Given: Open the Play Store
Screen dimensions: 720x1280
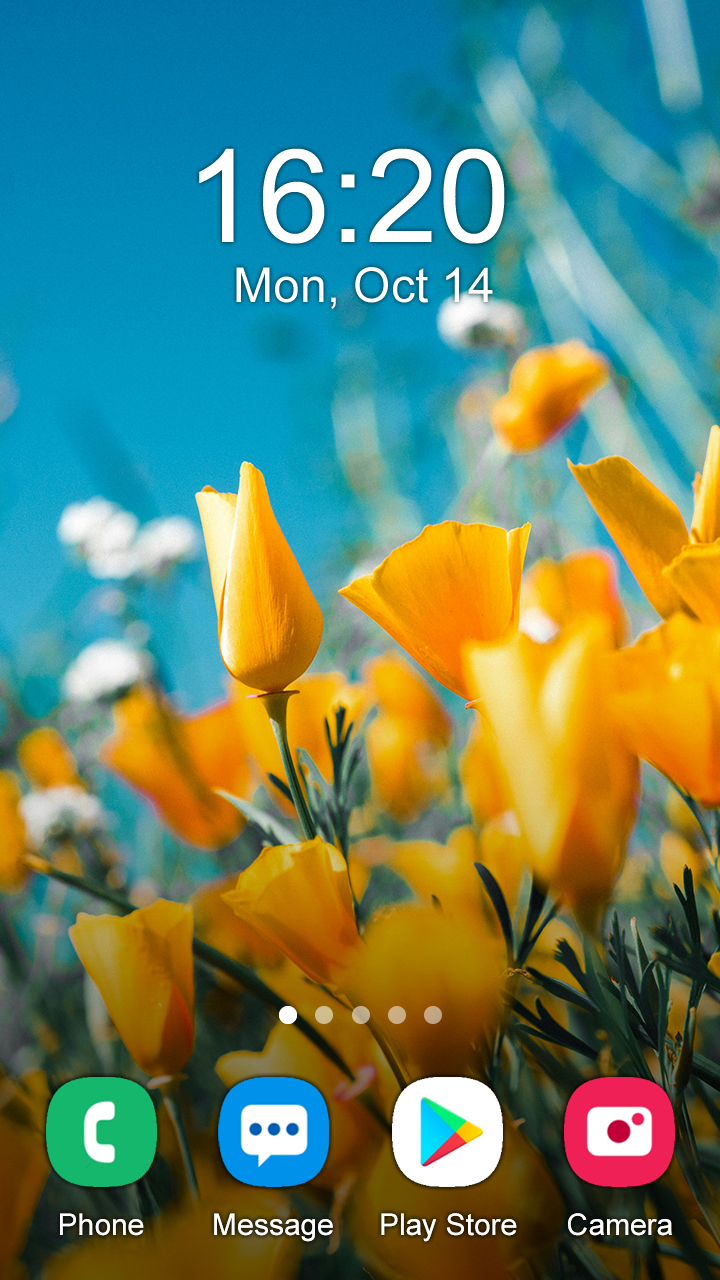Looking at the screenshot, I should pyautogui.click(x=447, y=1132).
